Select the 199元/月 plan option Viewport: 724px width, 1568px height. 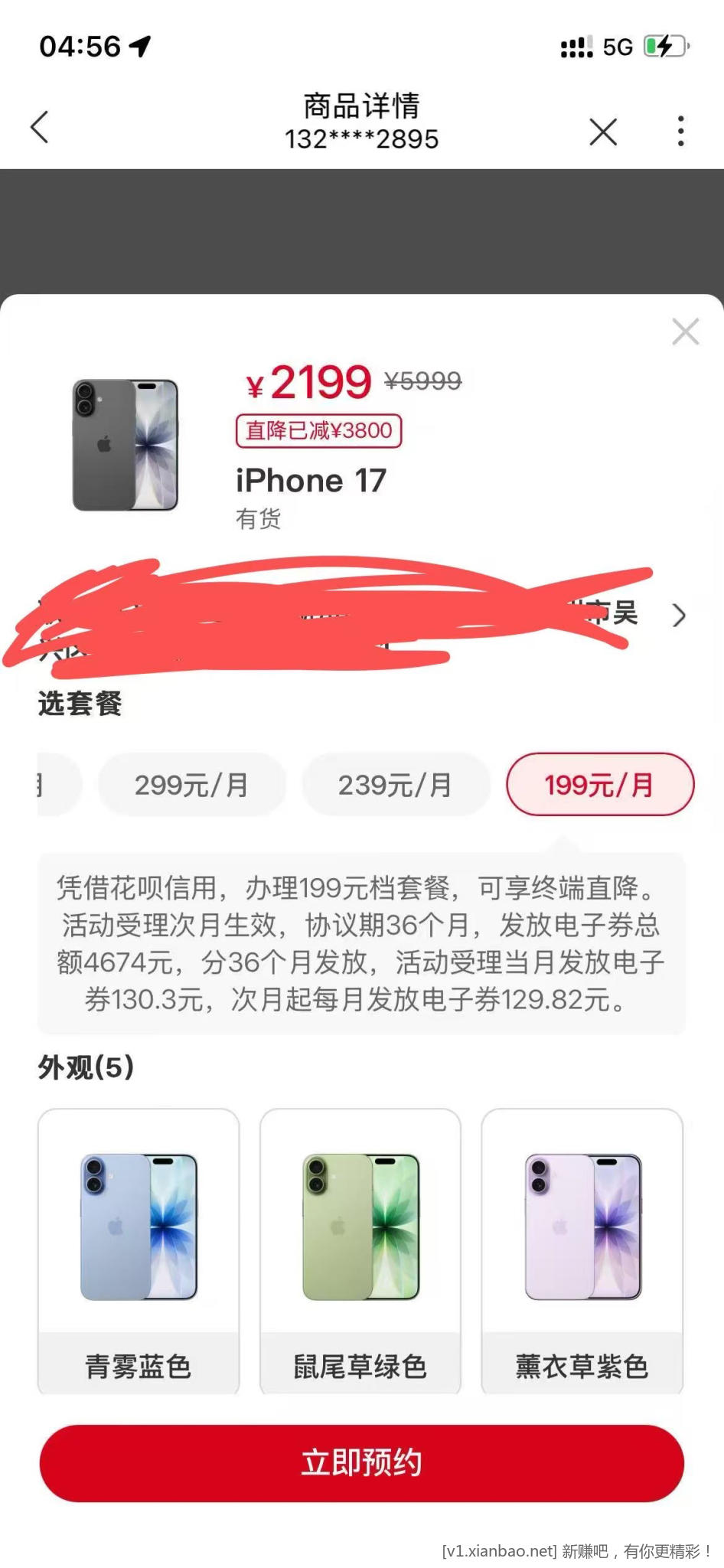tap(600, 783)
